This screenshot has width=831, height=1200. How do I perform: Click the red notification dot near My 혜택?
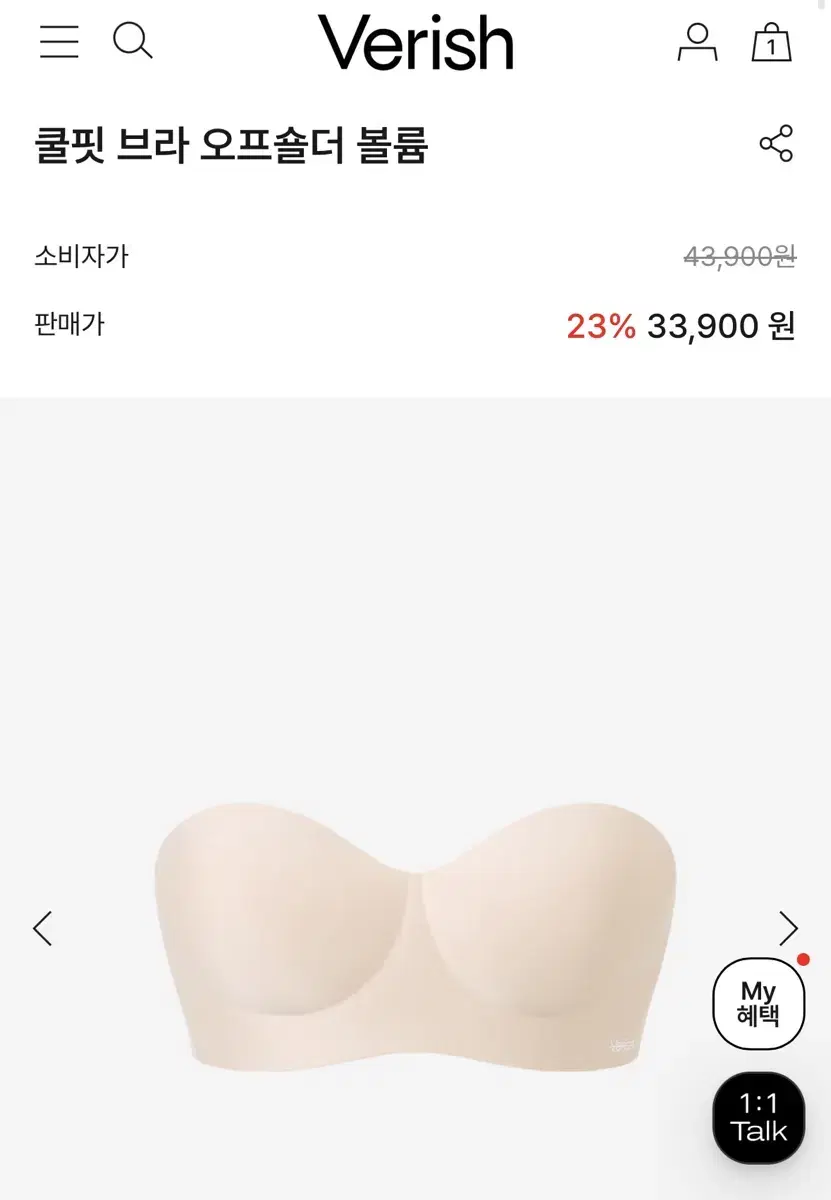(801, 958)
